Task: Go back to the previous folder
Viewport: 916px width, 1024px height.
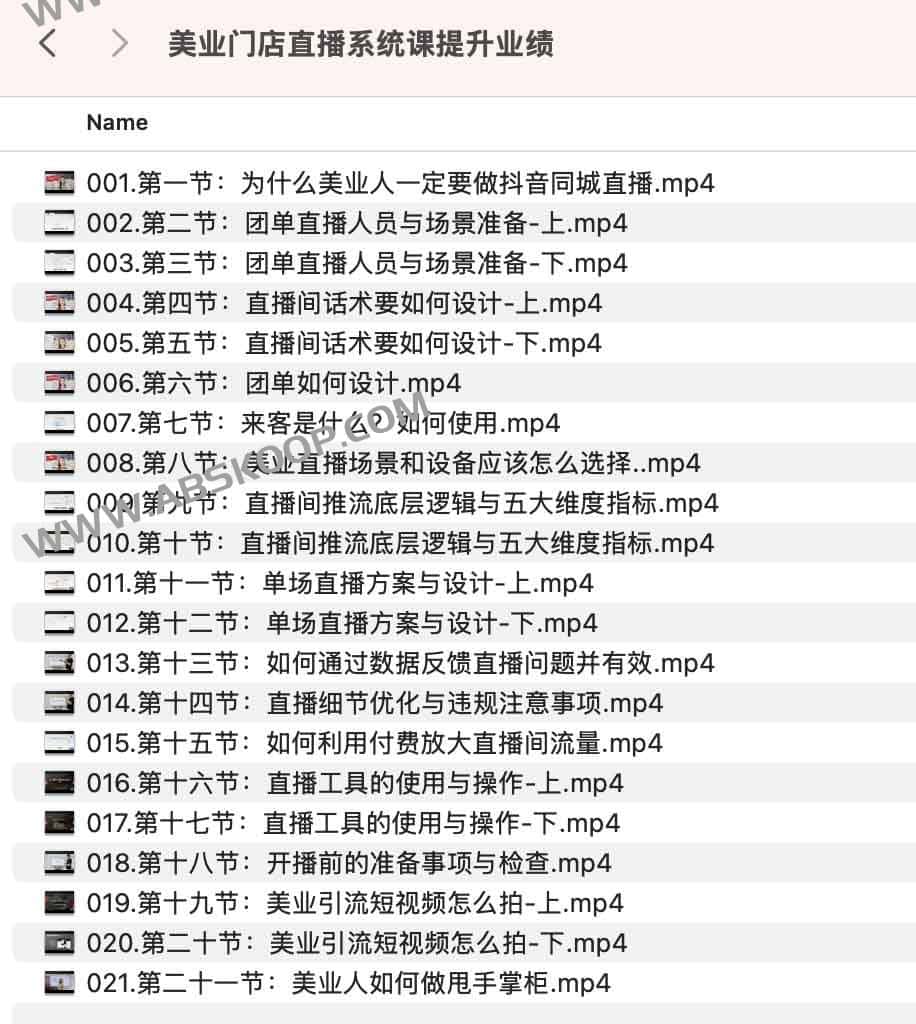Action: coord(47,44)
